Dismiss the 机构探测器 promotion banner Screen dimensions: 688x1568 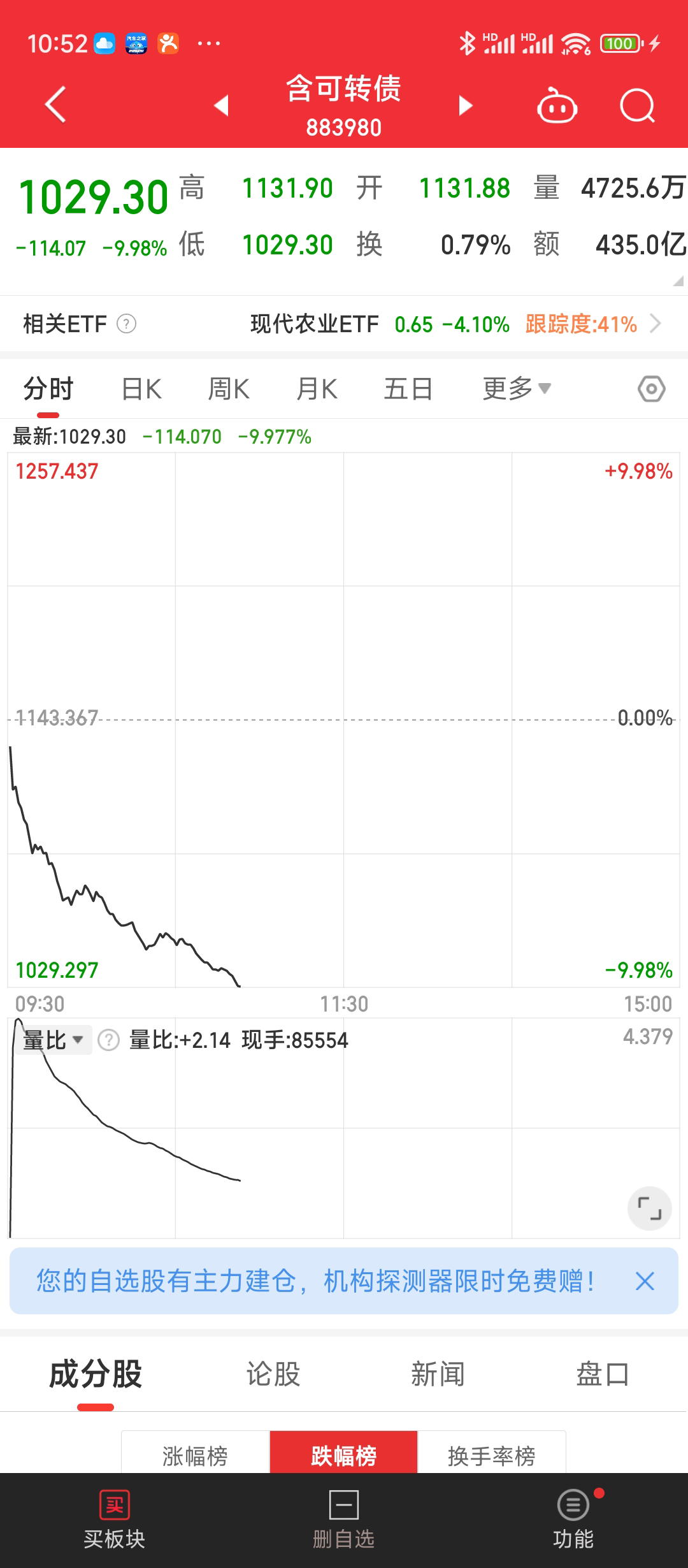(x=645, y=1281)
